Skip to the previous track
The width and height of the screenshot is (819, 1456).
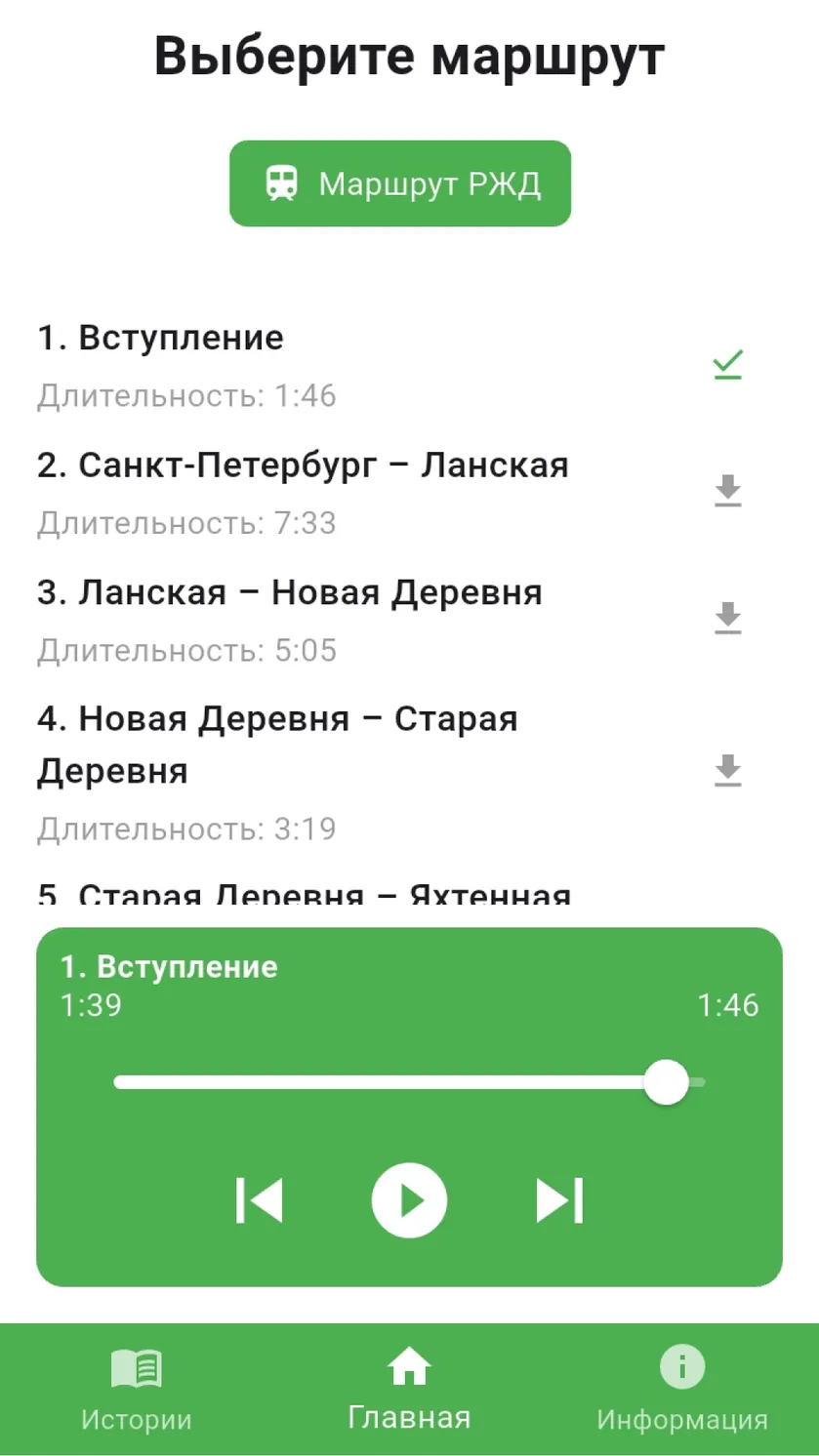coord(260,1200)
